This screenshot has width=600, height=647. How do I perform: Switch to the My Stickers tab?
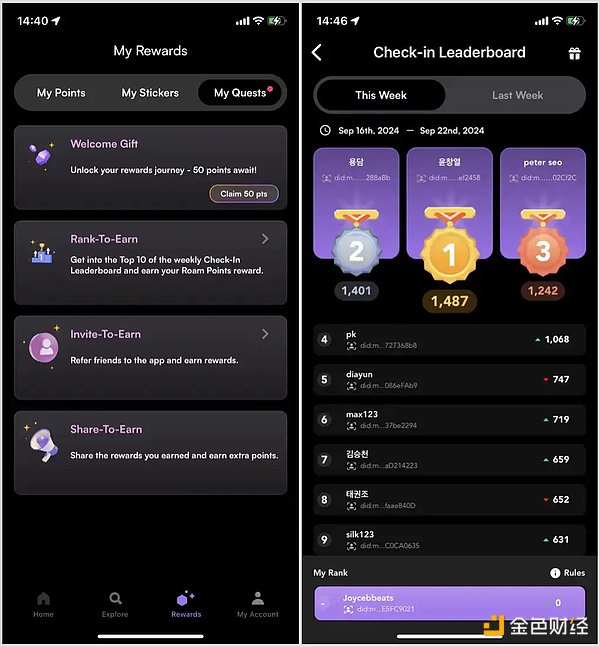pyautogui.click(x=150, y=93)
